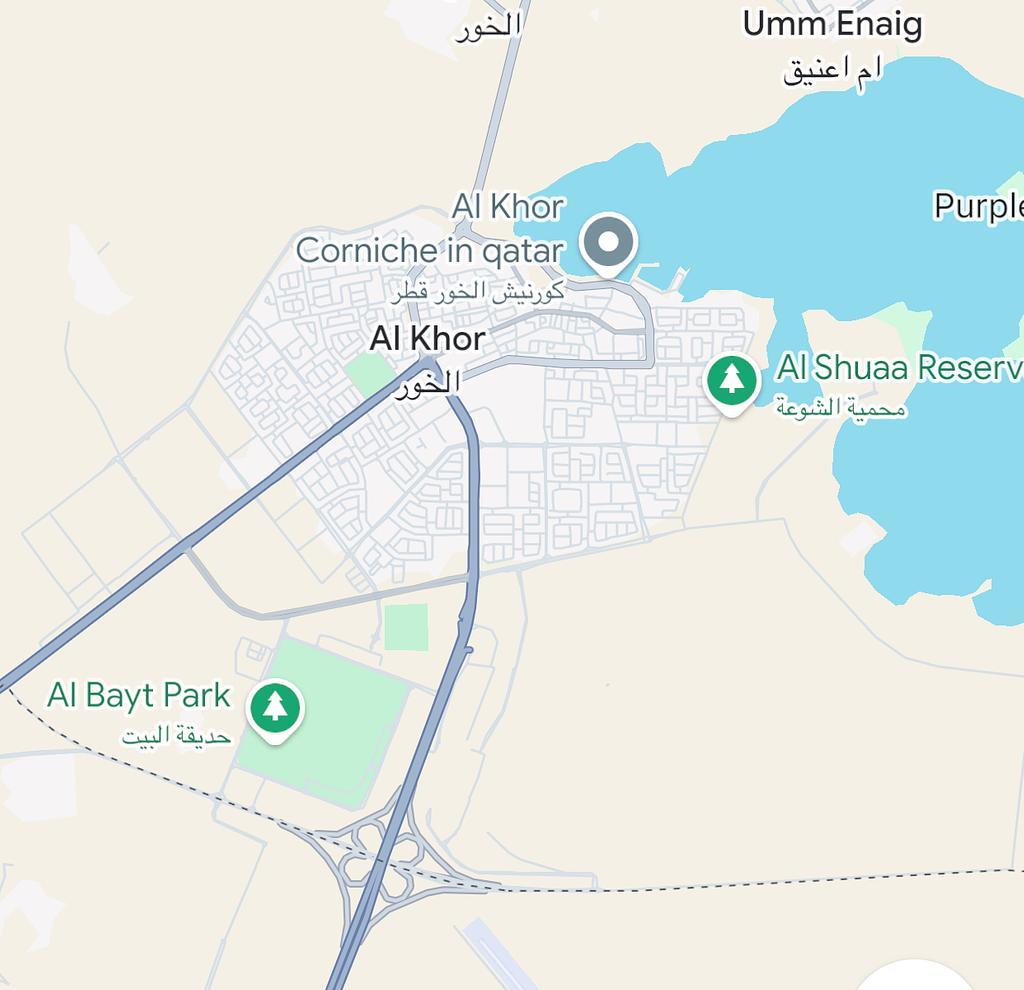
Task: Select the Al Bayt Park pin
Action: (x=275, y=708)
